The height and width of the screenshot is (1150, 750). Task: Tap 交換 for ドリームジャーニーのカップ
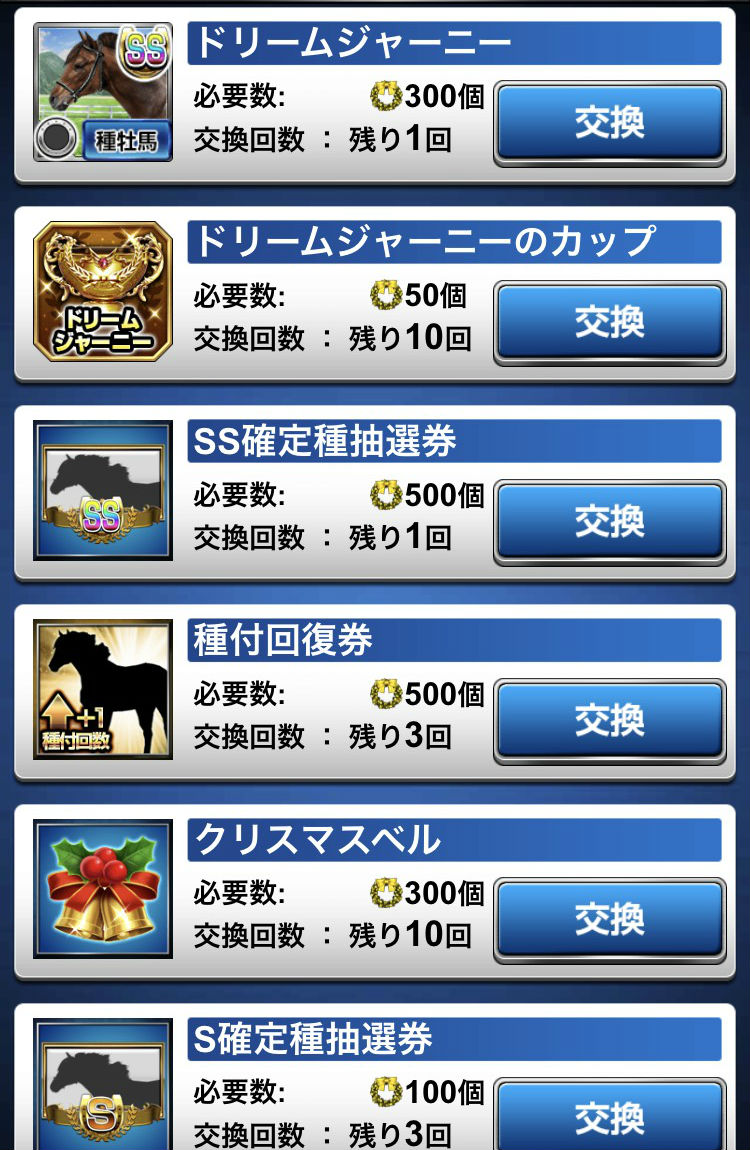pos(609,322)
